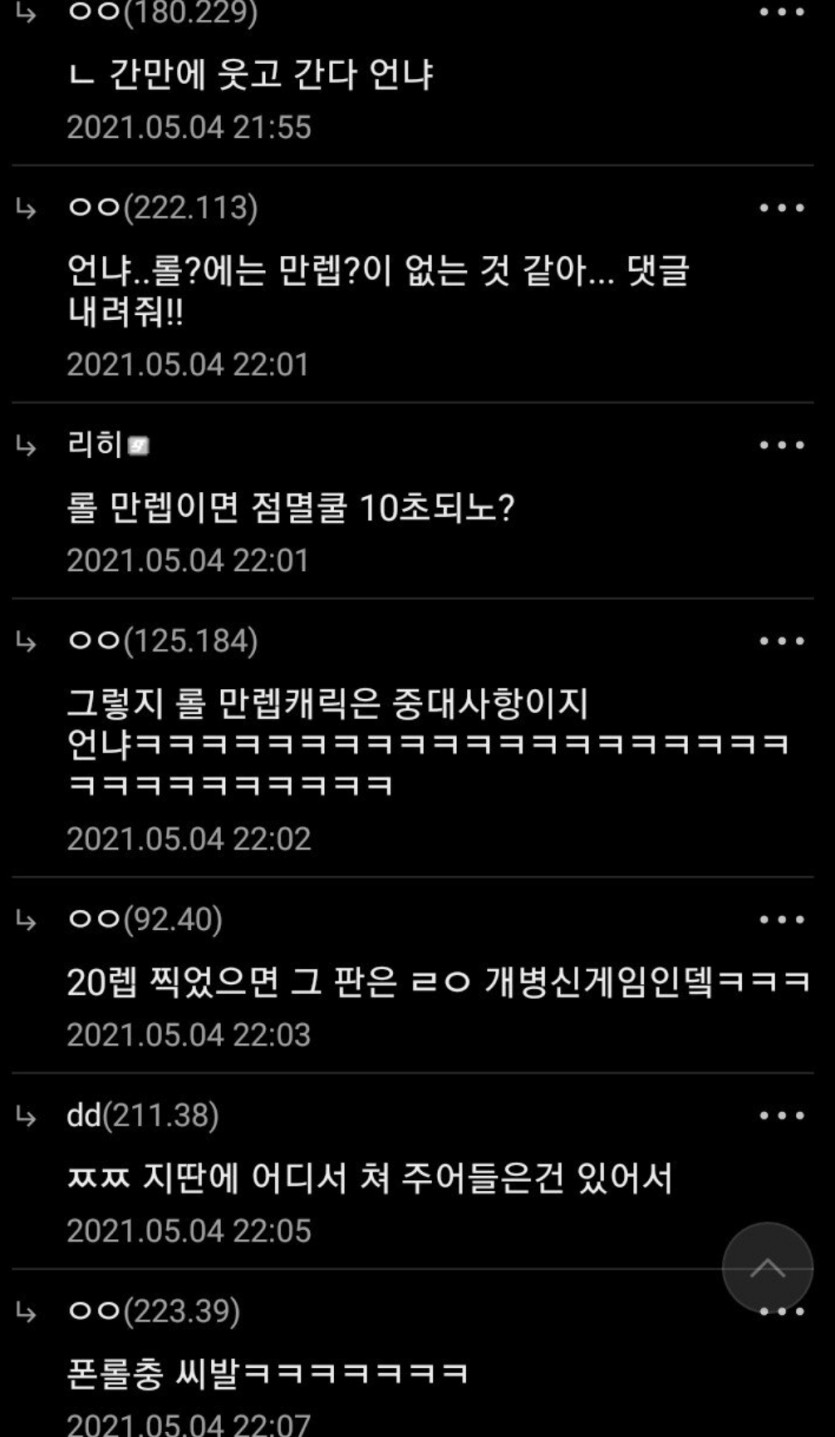Open options for the ㅇㅇ(125.184) reply
Image resolution: width=835 pixels, height=1437 pixels.
click(x=781, y=641)
